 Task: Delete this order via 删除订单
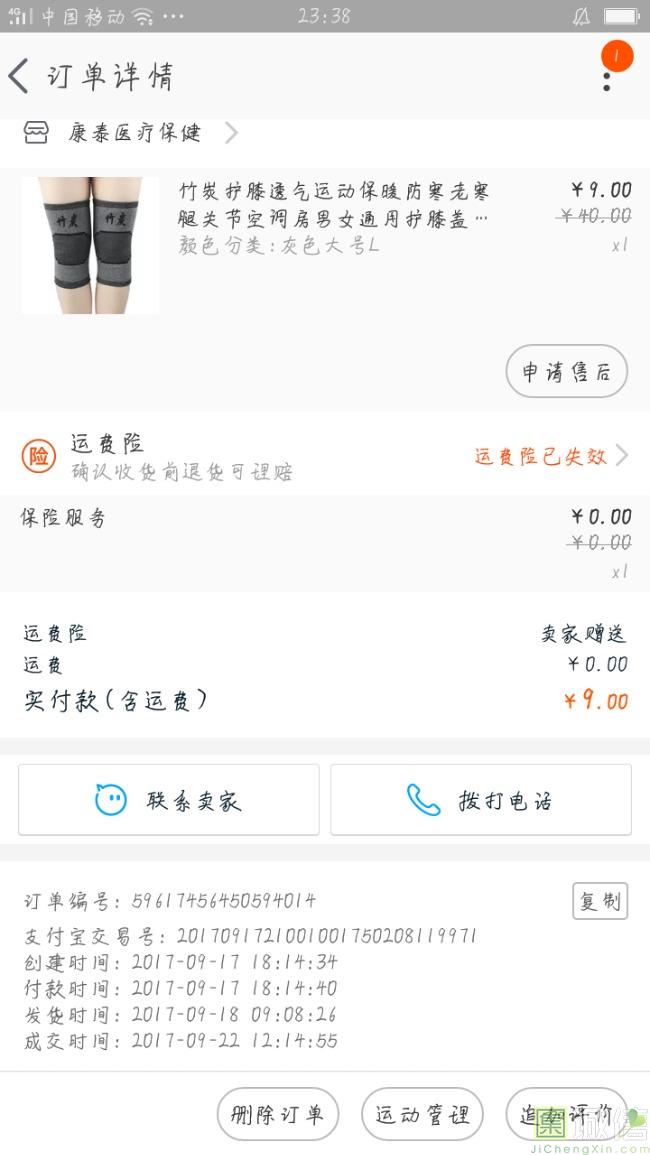pyautogui.click(x=278, y=1114)
